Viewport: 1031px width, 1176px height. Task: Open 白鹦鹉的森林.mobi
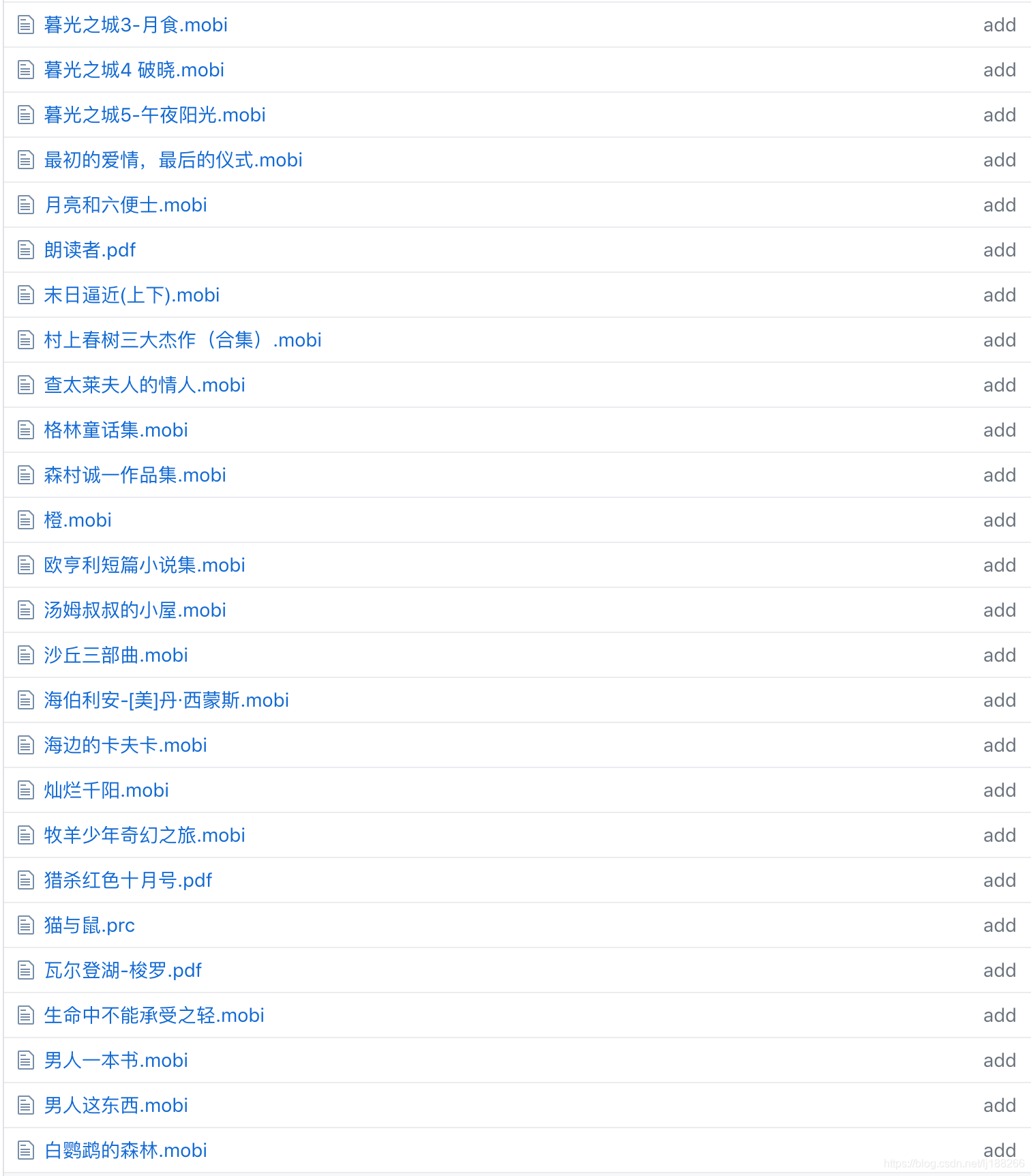pyautogui.click(x=125, y=1151)
